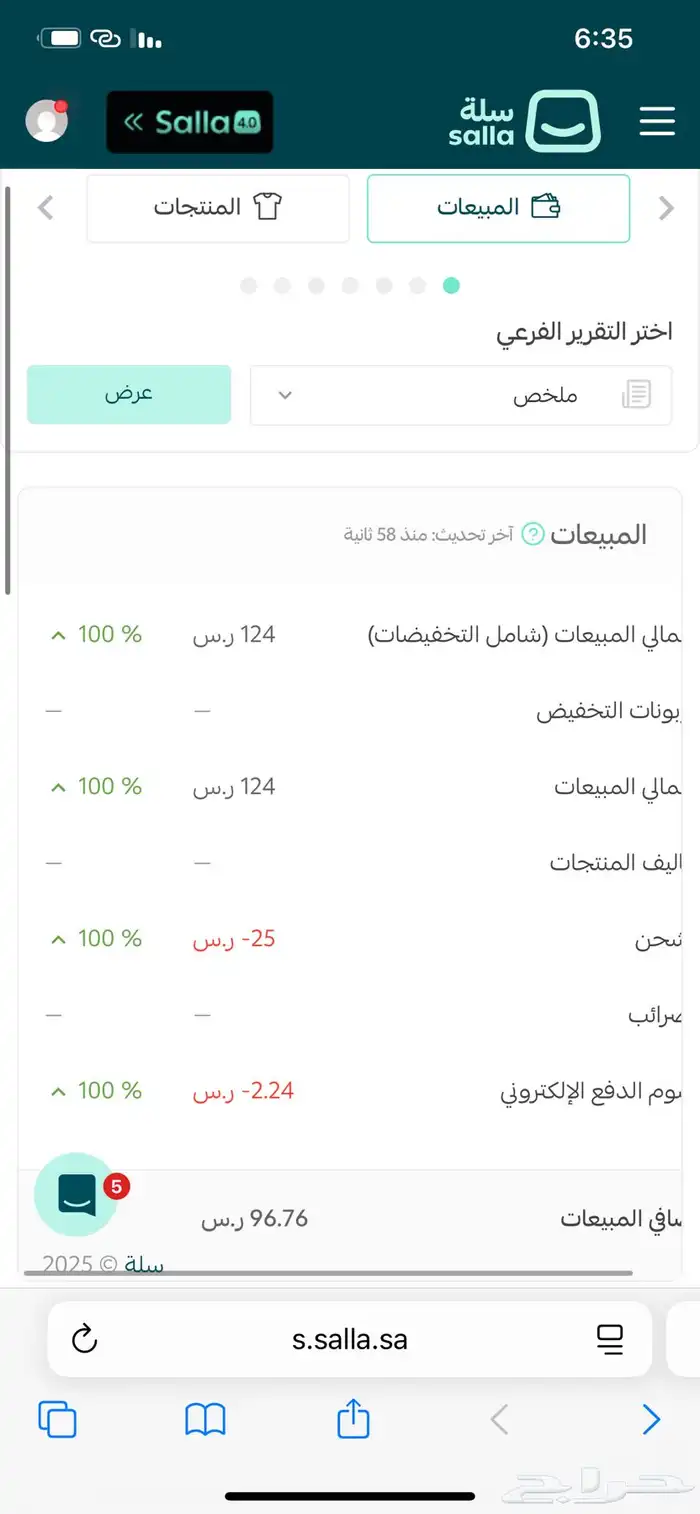Tap the عرض button
The image size is (700, 1514).
click(x=129, y=394)
